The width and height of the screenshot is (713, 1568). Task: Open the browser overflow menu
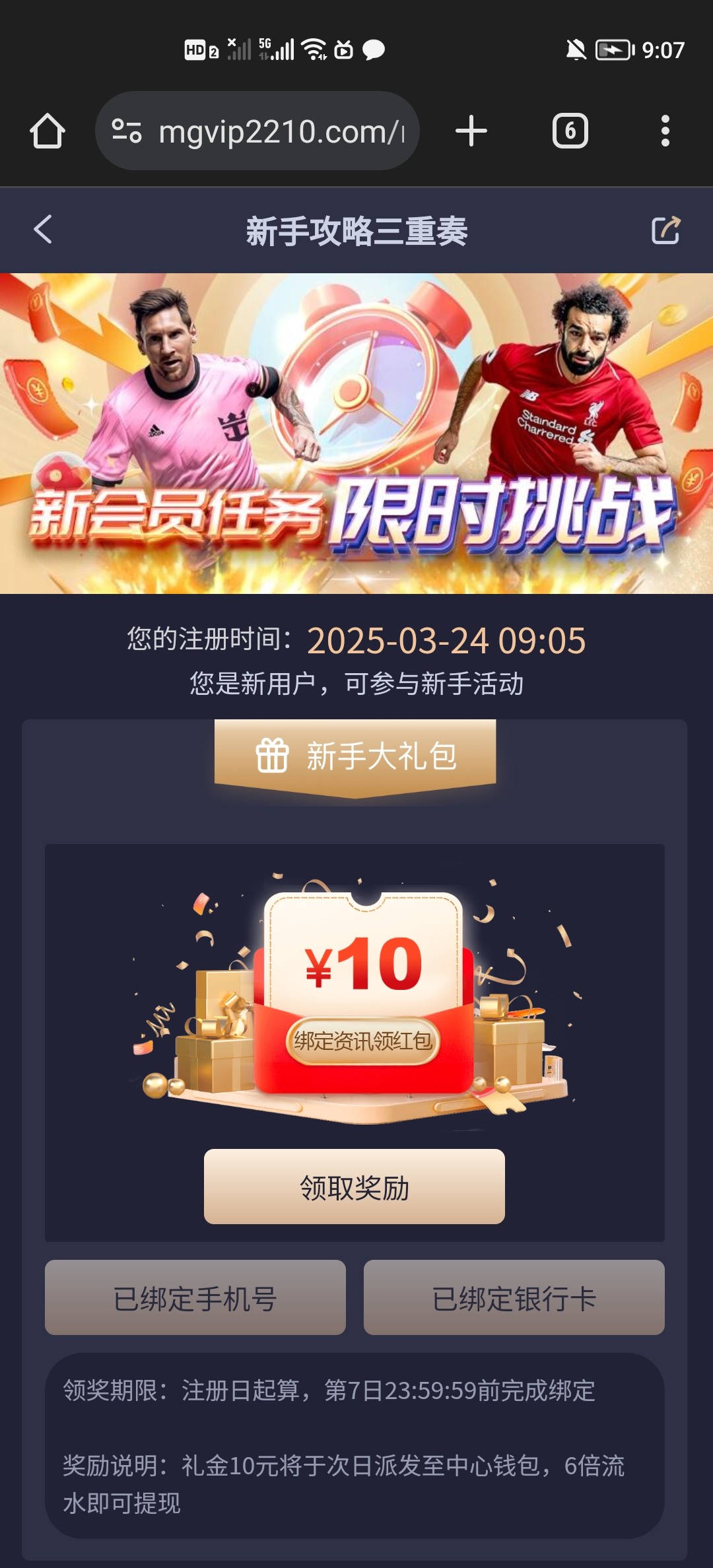(665, 131)
